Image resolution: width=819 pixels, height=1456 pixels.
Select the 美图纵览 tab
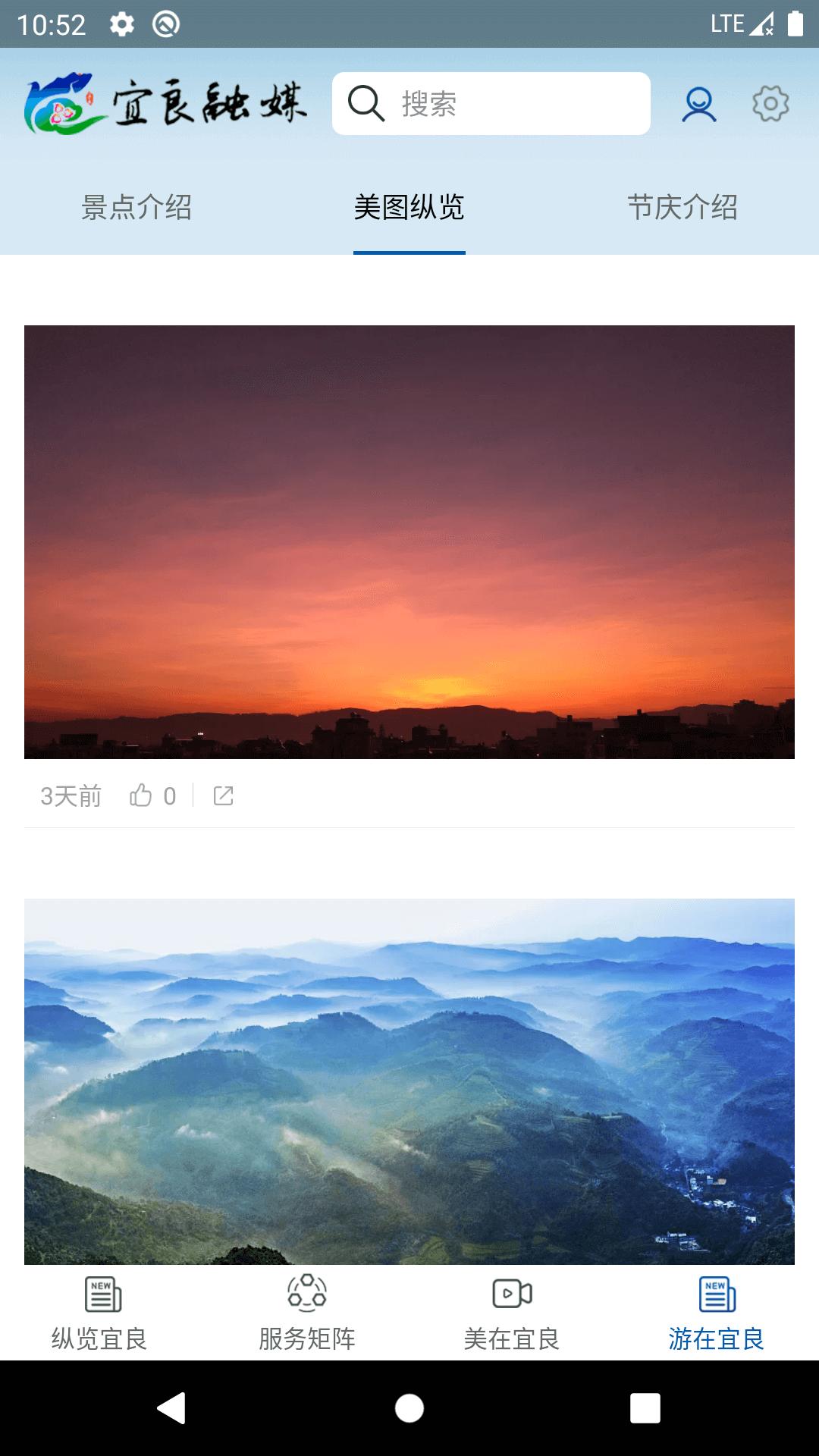pyautogui.click(x=409, y=207)
